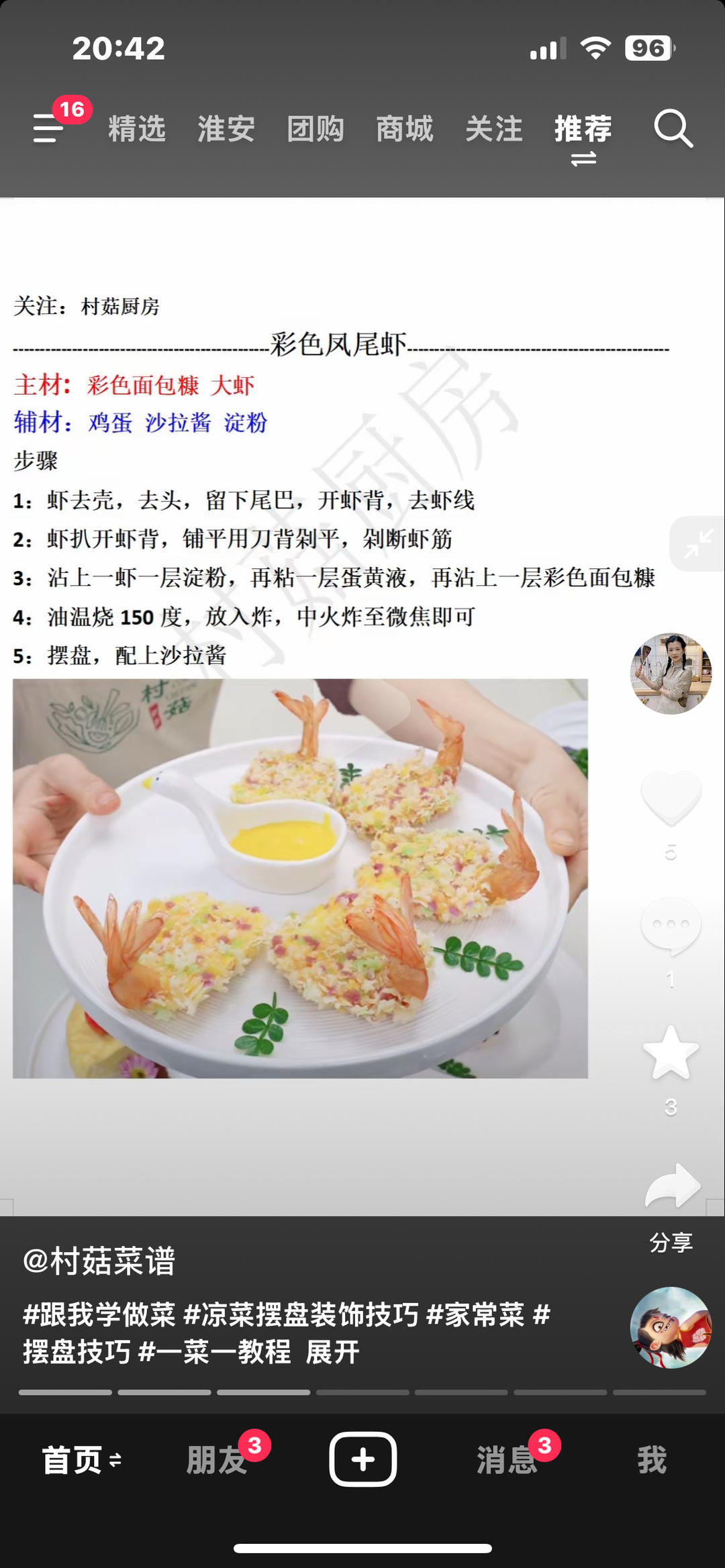Open the author's profile avatar
Viewport: 725px width, 1568px height.
click(670, 673)
